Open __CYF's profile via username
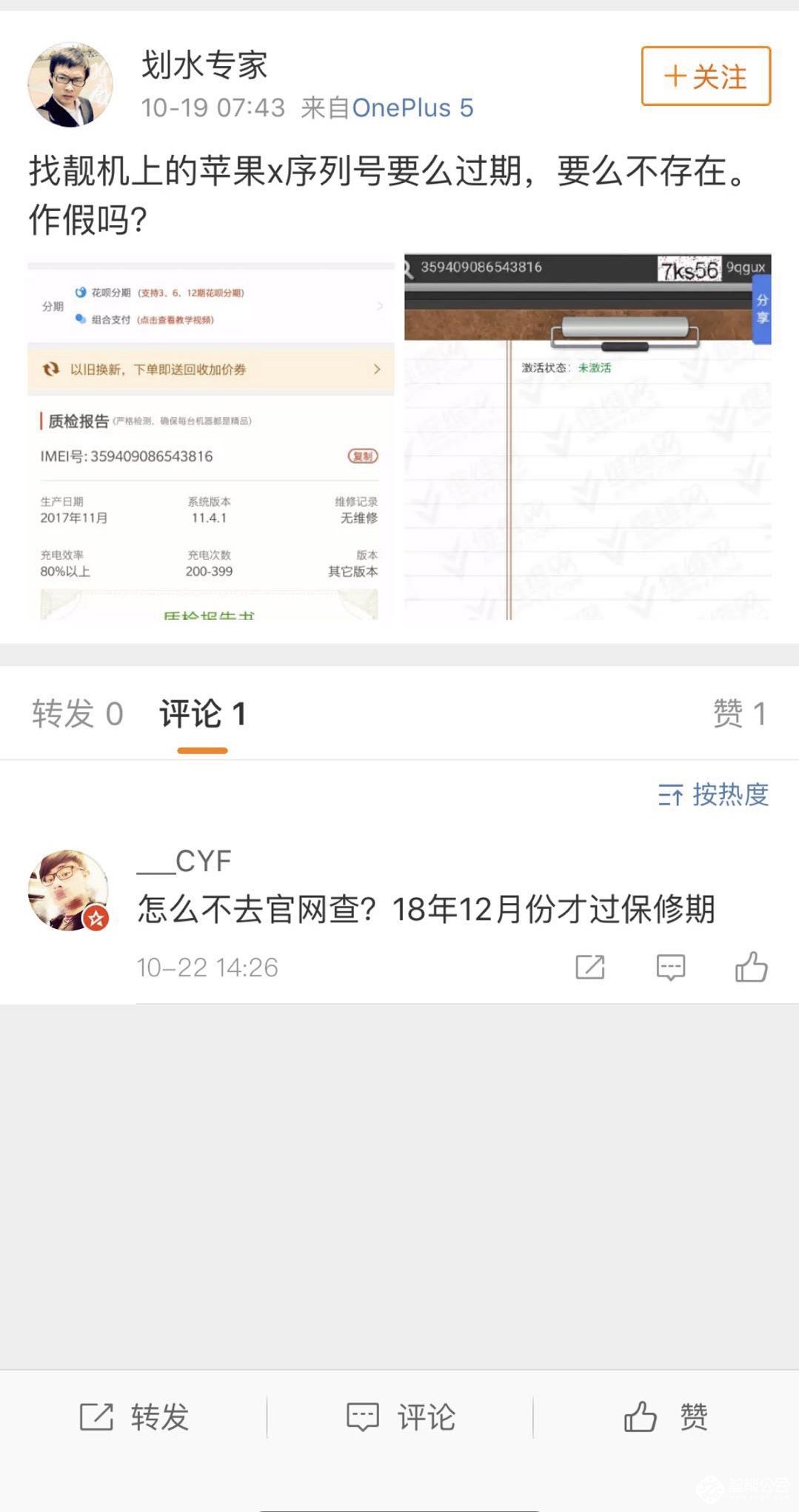 tap(183, 861)
